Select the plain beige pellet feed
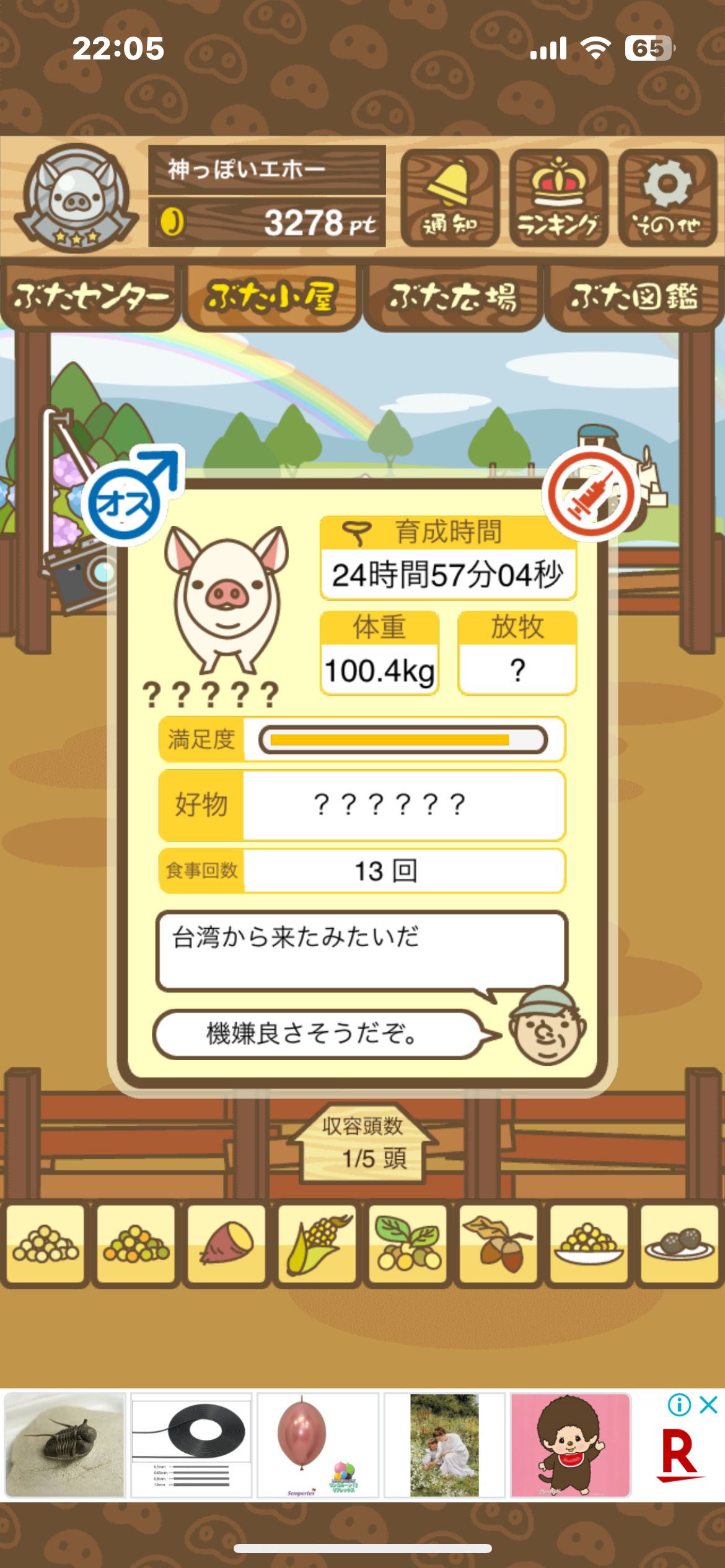This screenshot has width=725, height=1568. (45, 1244)
